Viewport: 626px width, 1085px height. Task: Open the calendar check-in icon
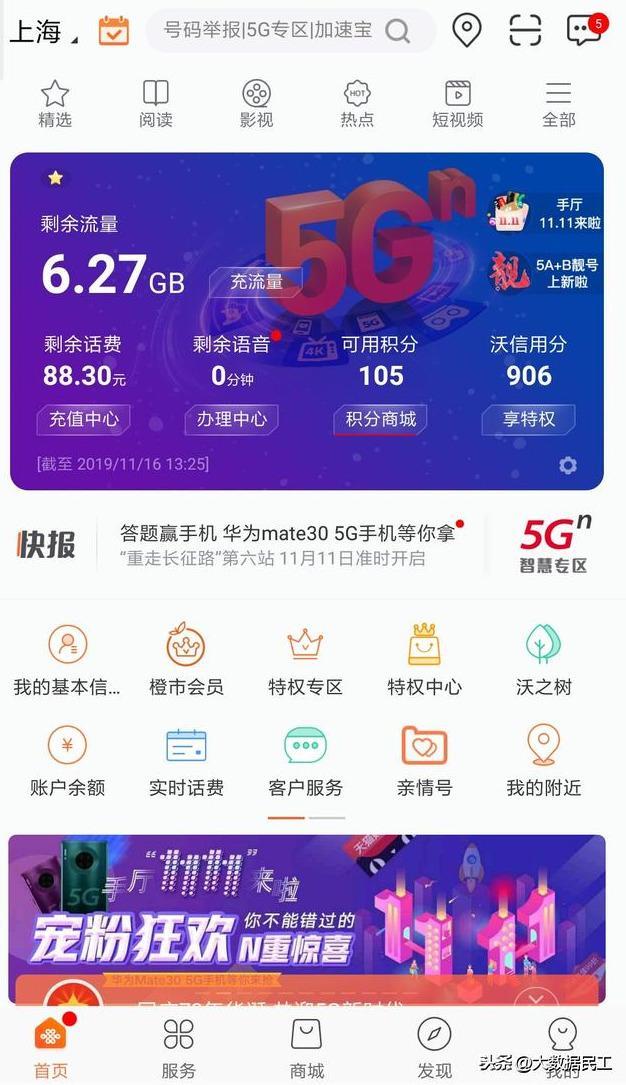(x=114, y=31)
